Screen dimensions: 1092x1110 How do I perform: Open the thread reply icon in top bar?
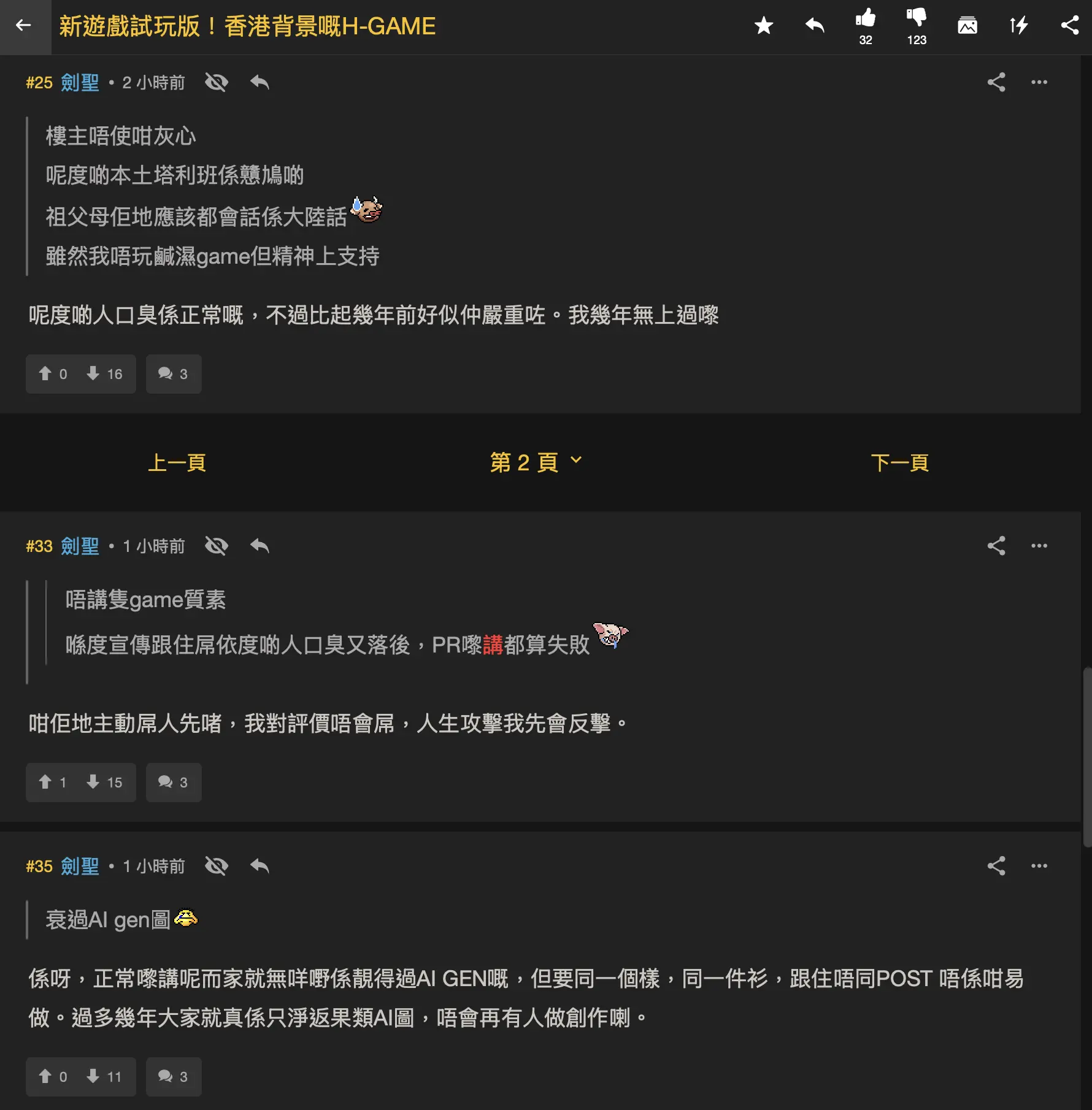coord(814,26)
